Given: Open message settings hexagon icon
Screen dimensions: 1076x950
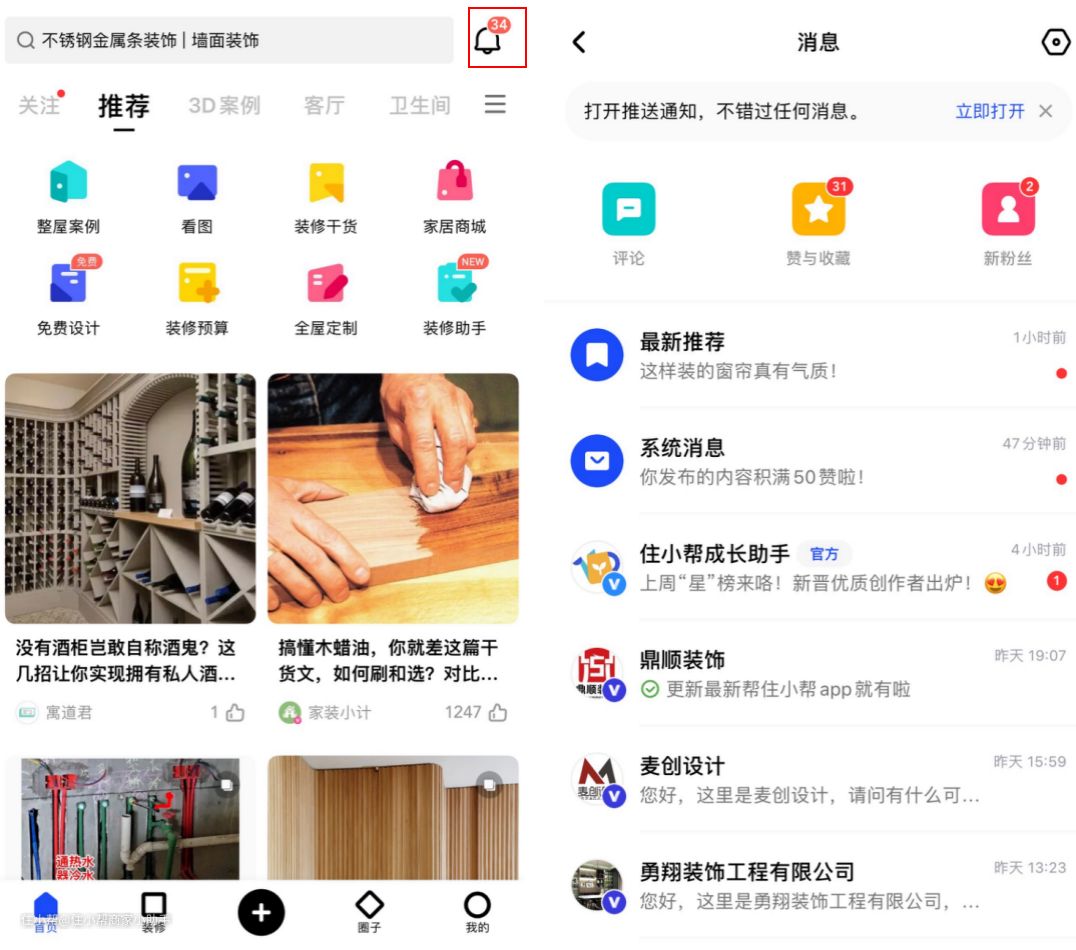Looking at the screenshot, I should tap(1055, 42).
